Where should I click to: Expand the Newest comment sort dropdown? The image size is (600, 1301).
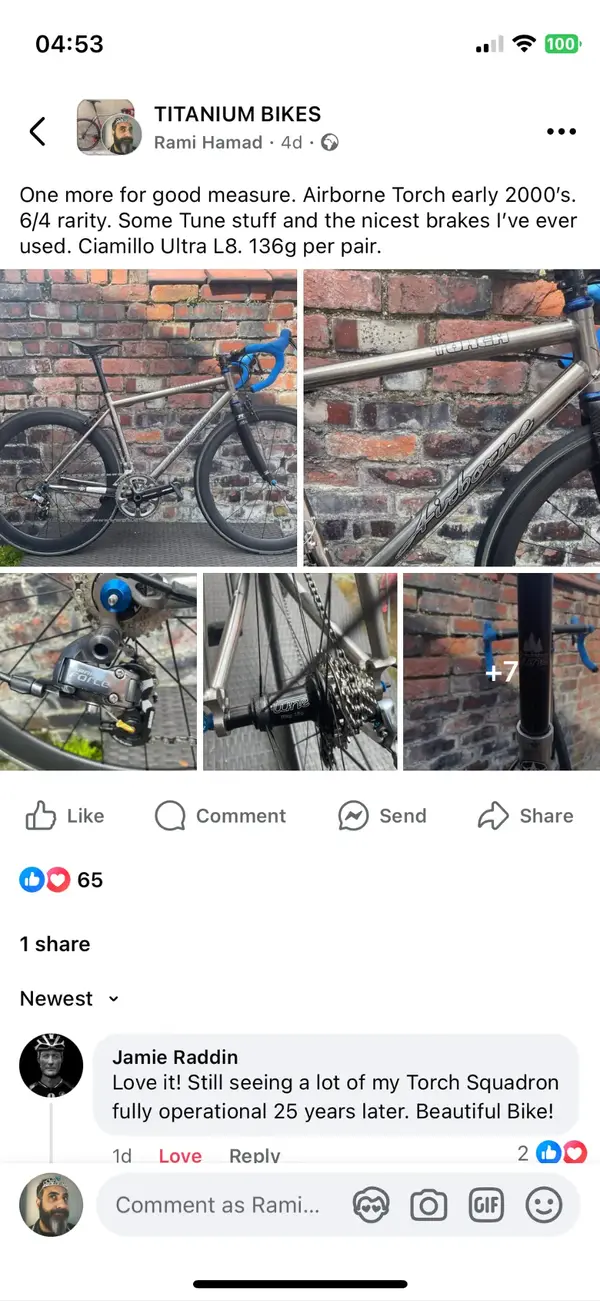tap(70, 998)
